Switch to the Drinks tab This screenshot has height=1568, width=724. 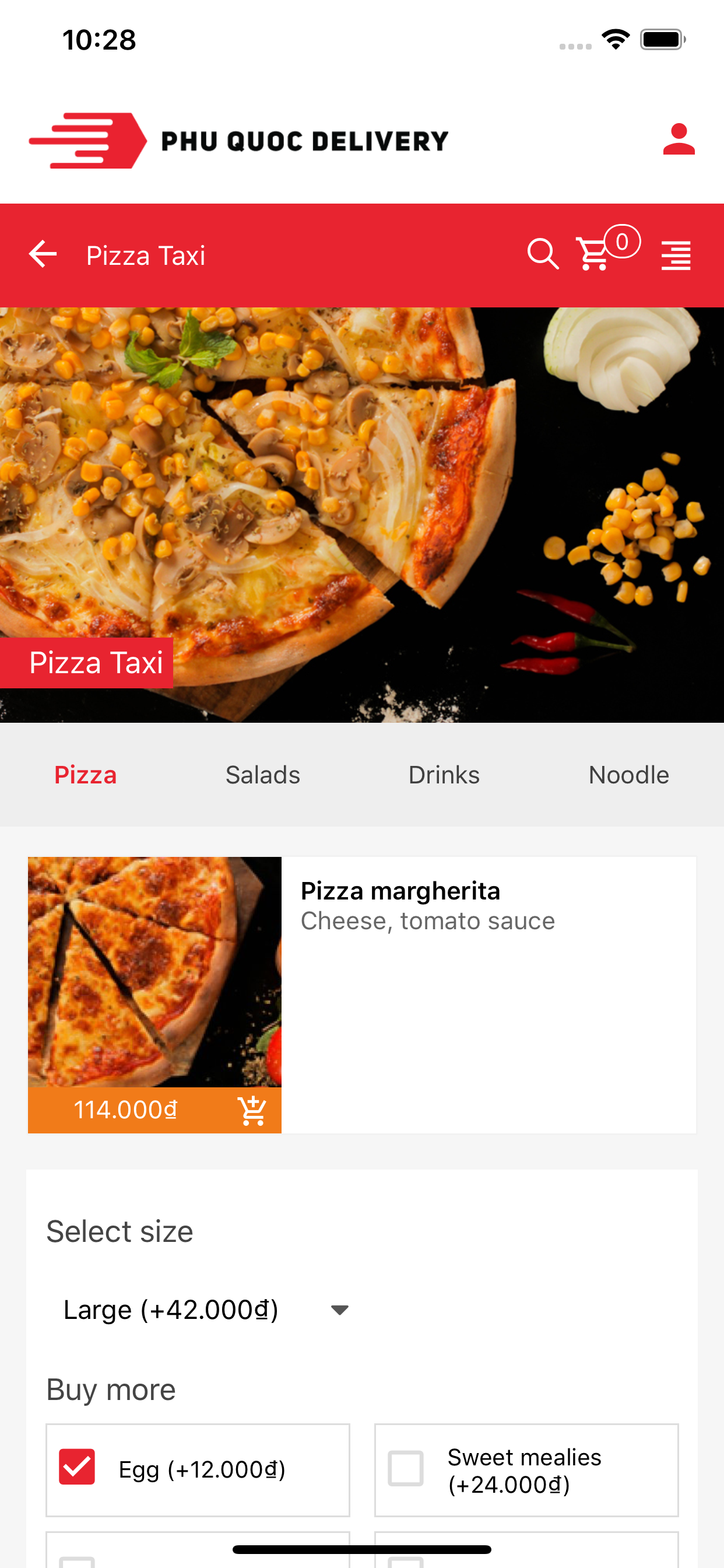coord(444,775)
